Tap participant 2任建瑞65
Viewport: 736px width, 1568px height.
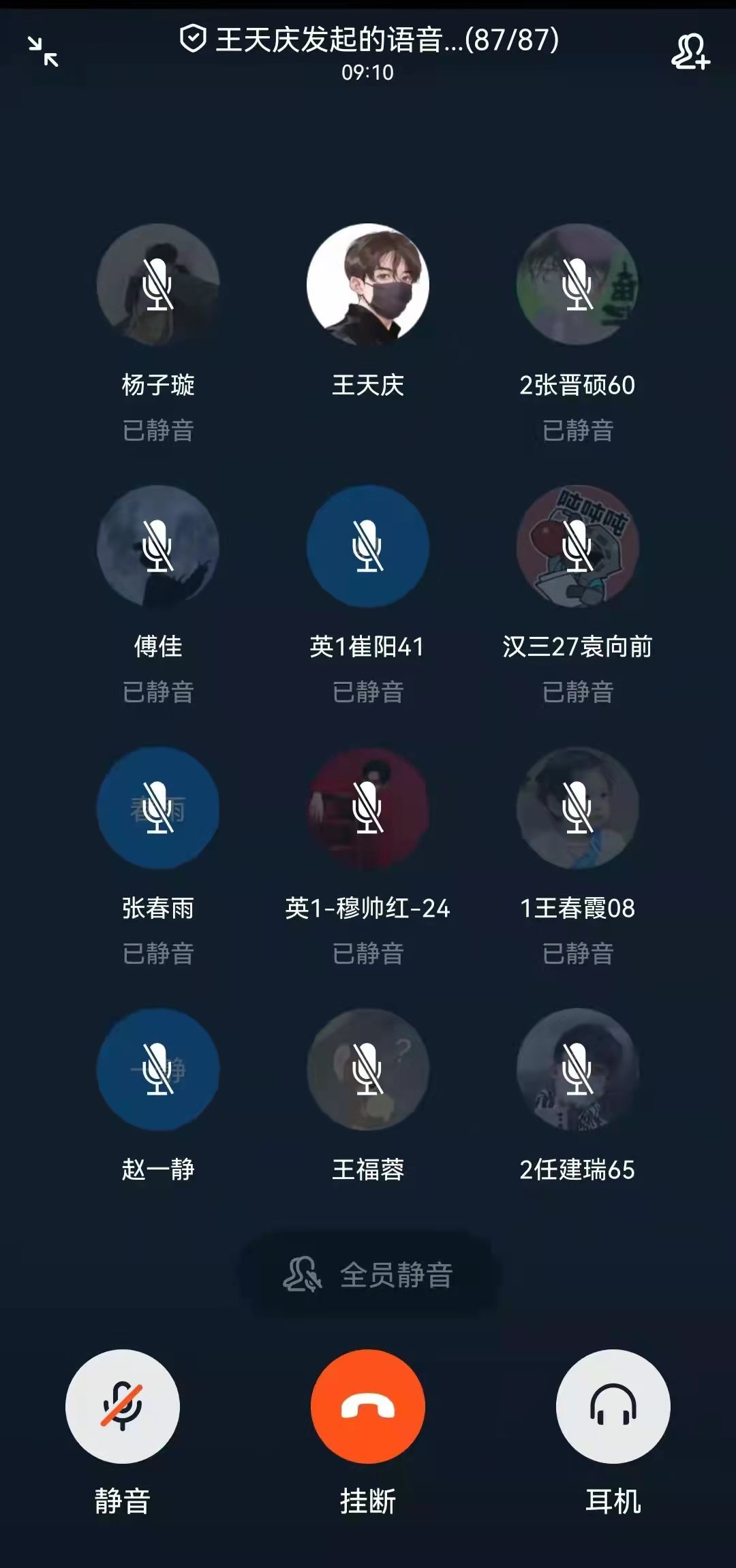pos(578,1069)
